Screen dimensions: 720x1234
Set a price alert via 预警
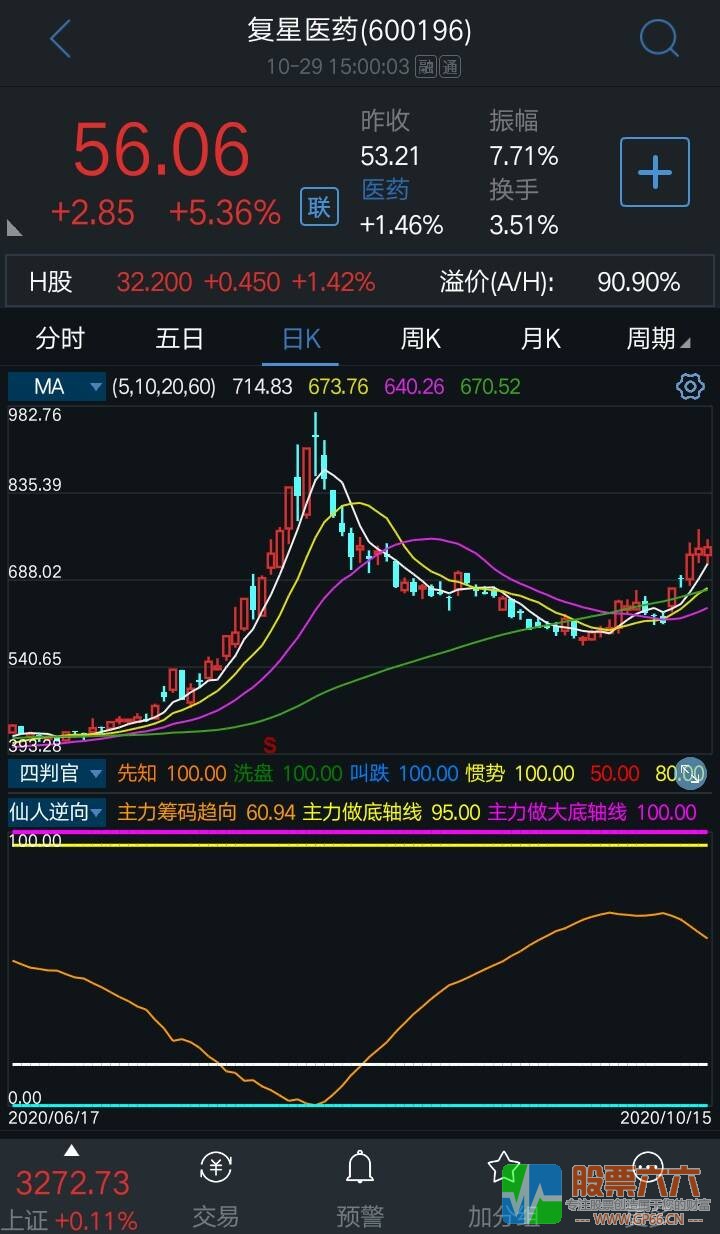tap(360, 1190)
